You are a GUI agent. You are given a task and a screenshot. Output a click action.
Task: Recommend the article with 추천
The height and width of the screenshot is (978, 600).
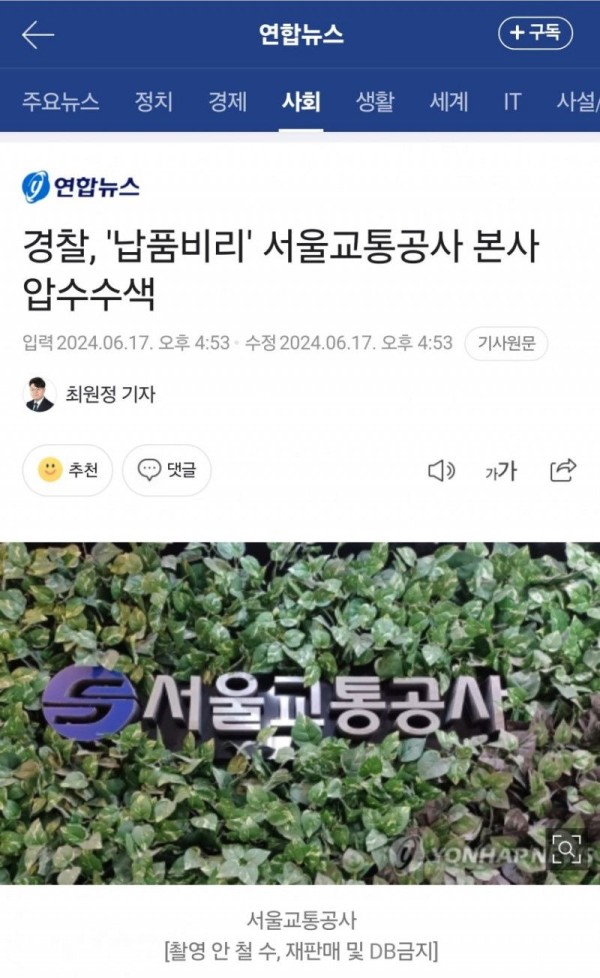pyautogui.click(x=67, y=470)
